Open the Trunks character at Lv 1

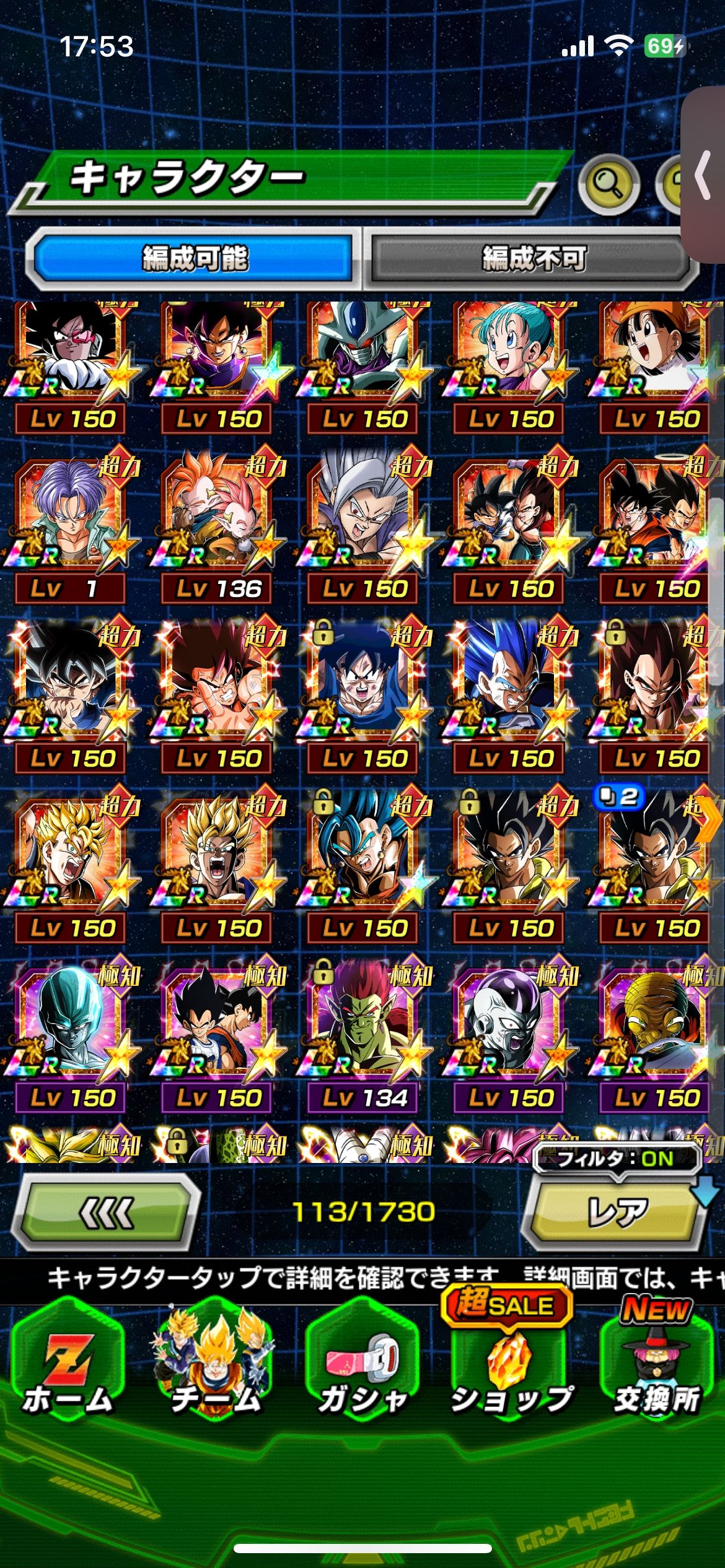71,526
